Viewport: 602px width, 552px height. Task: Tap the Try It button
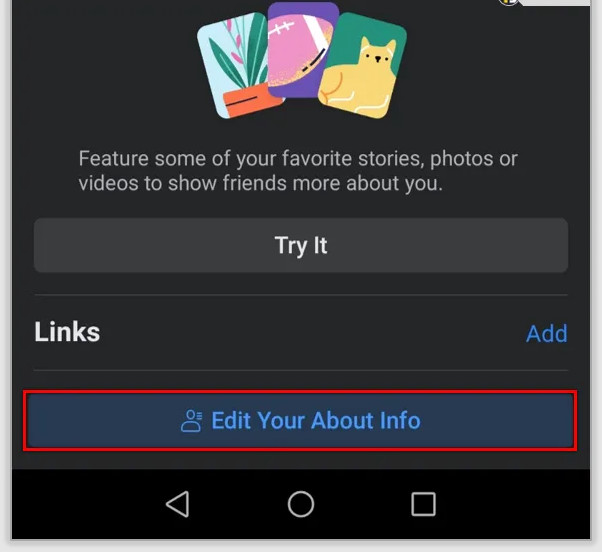300,246
